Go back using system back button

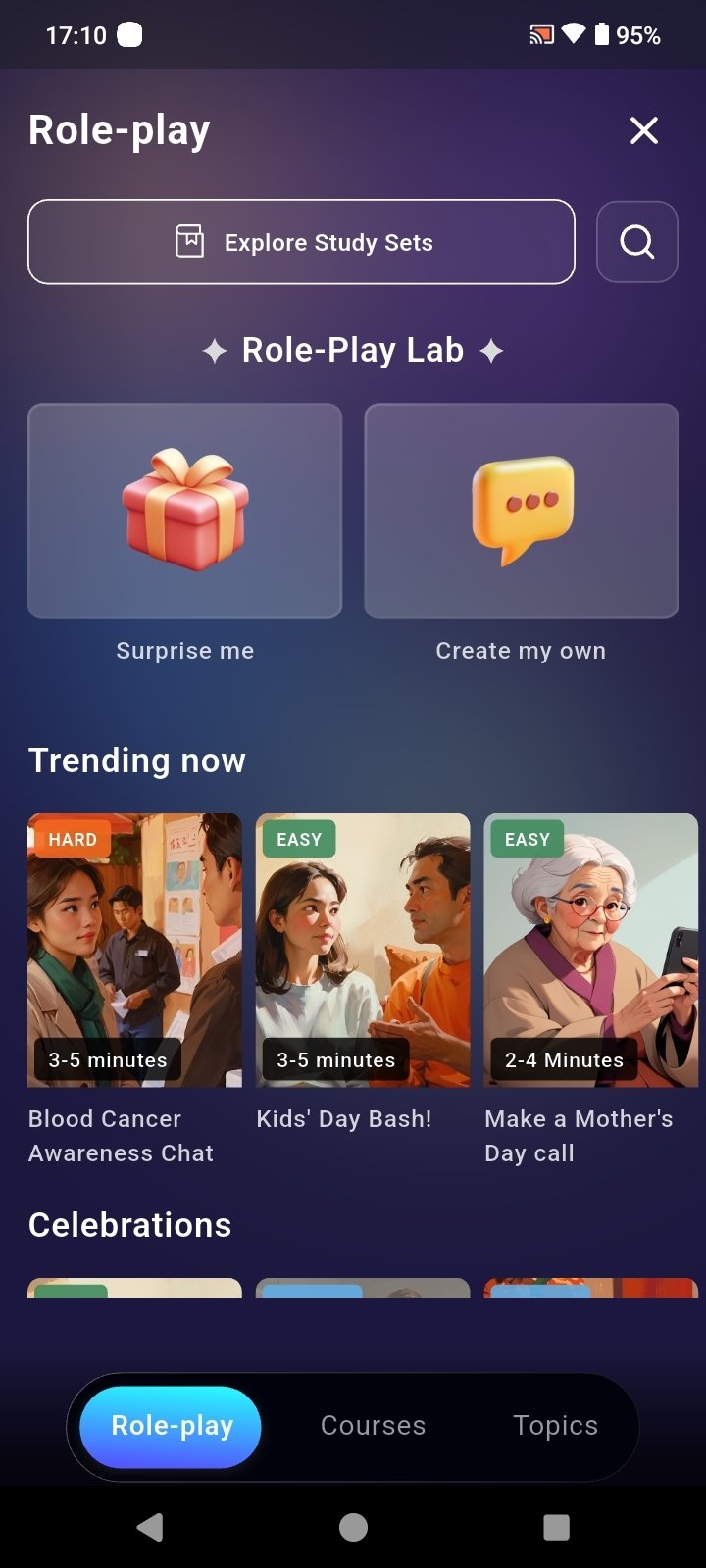[150, 1527]
